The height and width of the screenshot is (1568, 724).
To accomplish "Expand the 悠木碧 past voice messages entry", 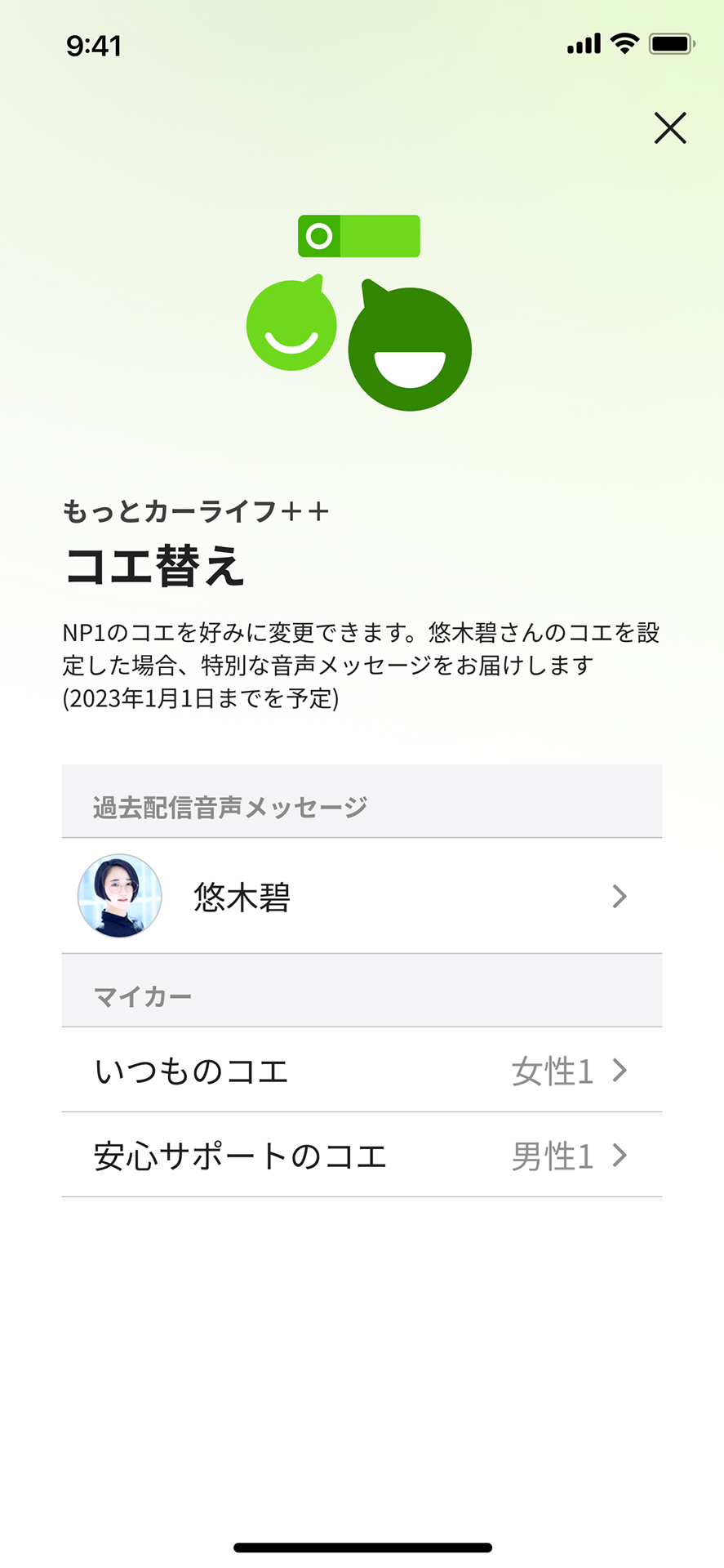I will pyautogui.click(x=362, y=896).
